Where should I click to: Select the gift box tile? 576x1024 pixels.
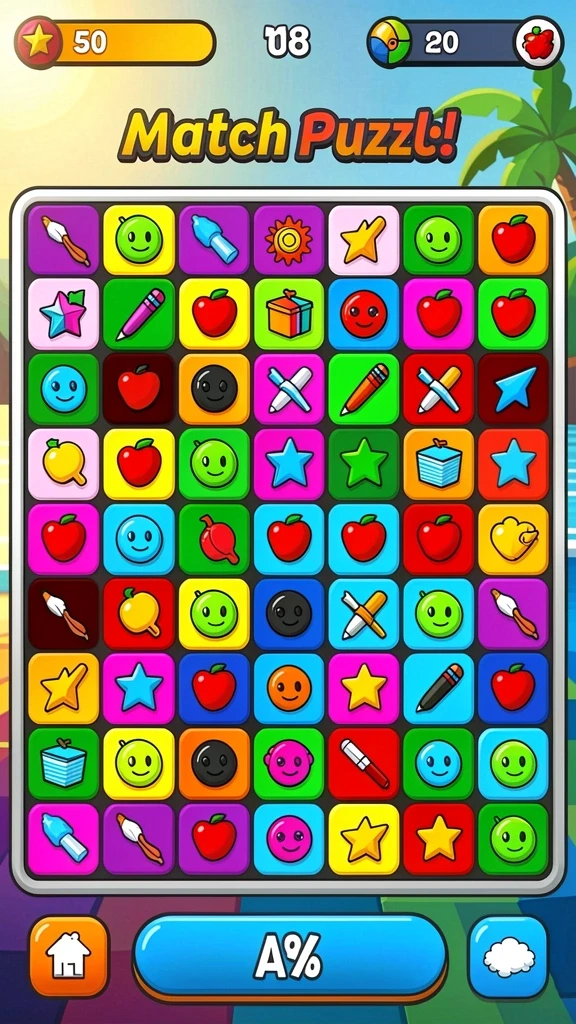pyautogui.click(x=289, y=314)
